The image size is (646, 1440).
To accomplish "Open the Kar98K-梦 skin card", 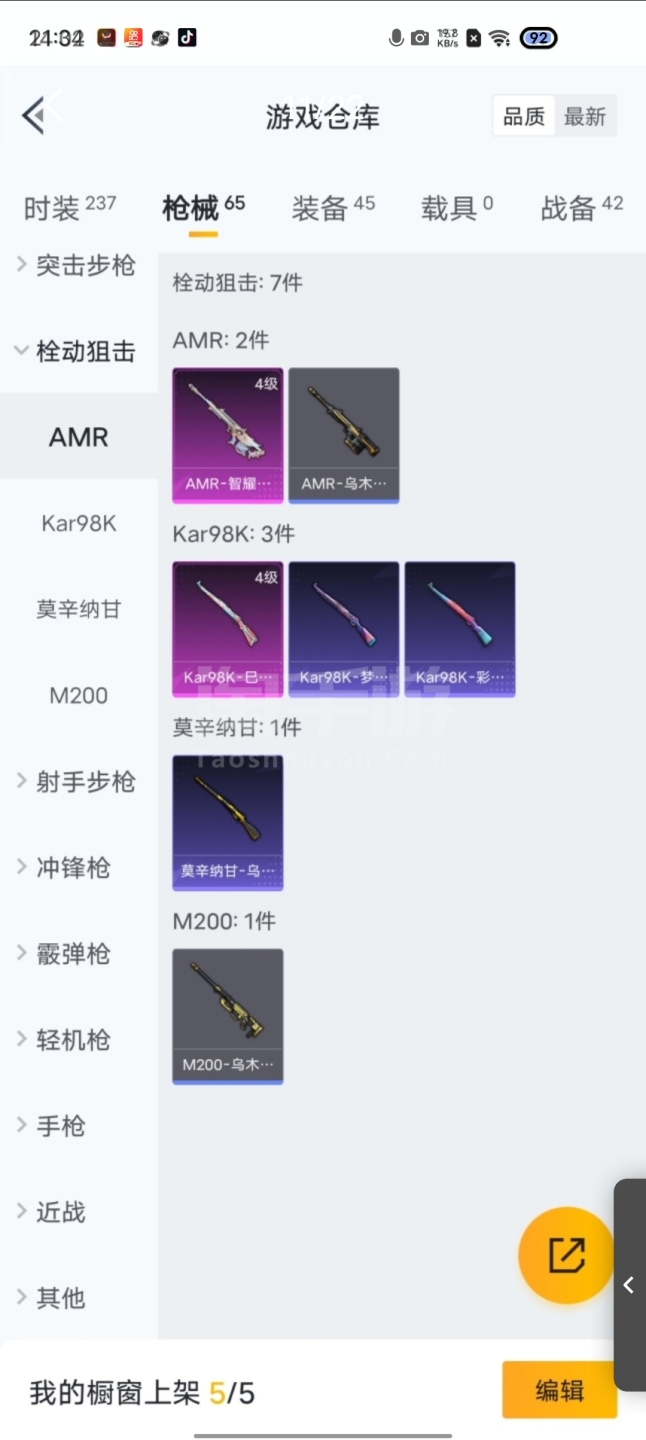I will tap(344, 628).
